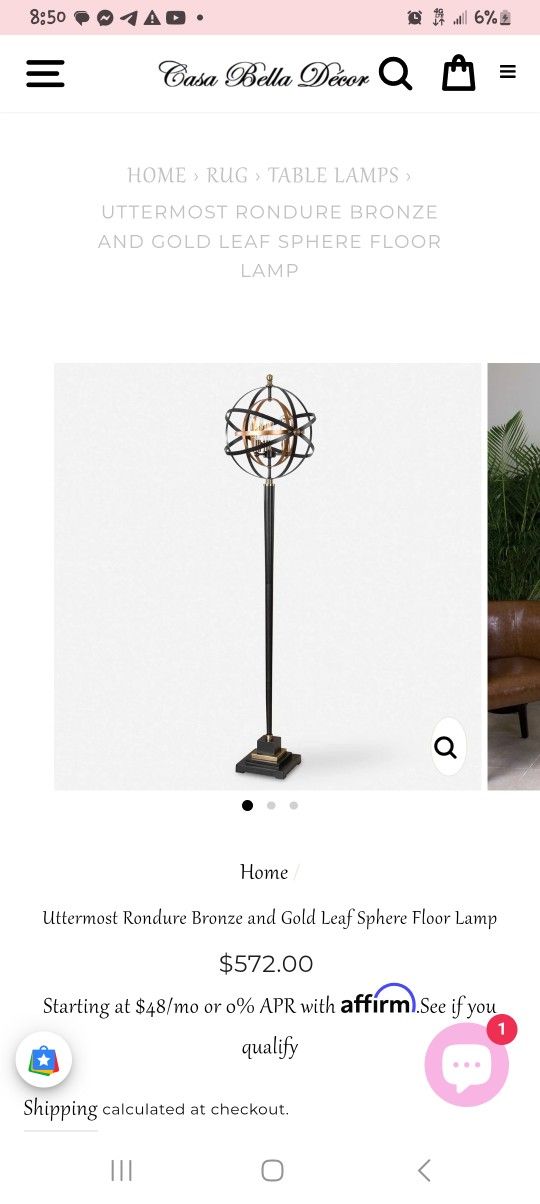
Task: Tap the floating rewards badge icon
Action: tap(44, 1060)
